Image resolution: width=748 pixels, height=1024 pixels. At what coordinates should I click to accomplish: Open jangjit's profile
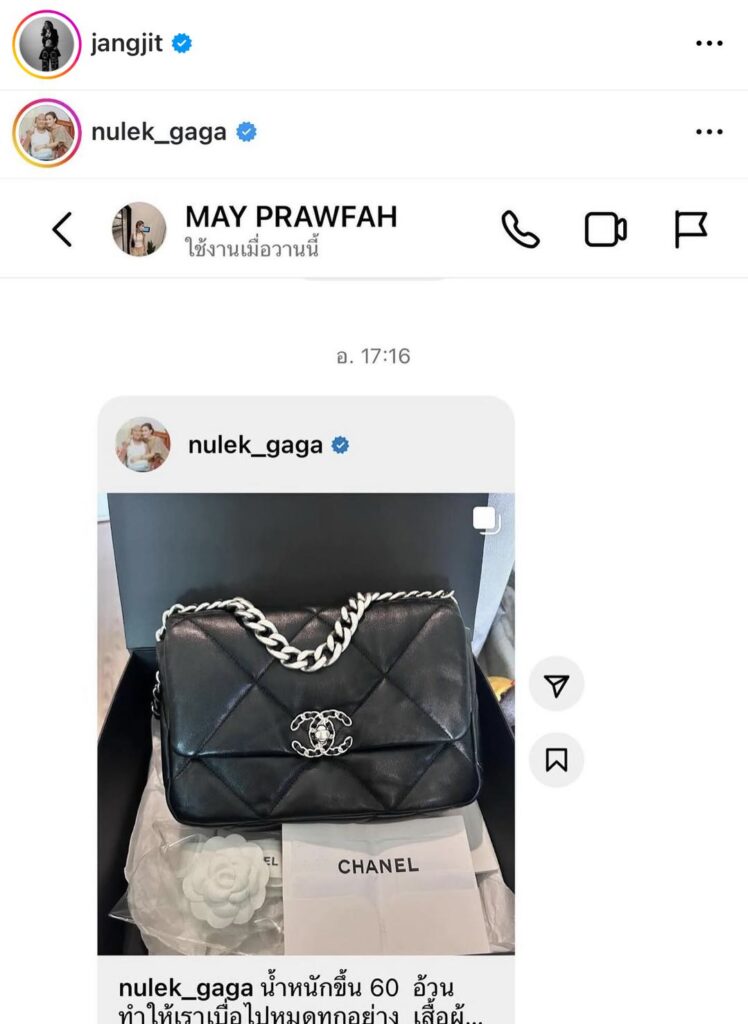coord(126,44)
